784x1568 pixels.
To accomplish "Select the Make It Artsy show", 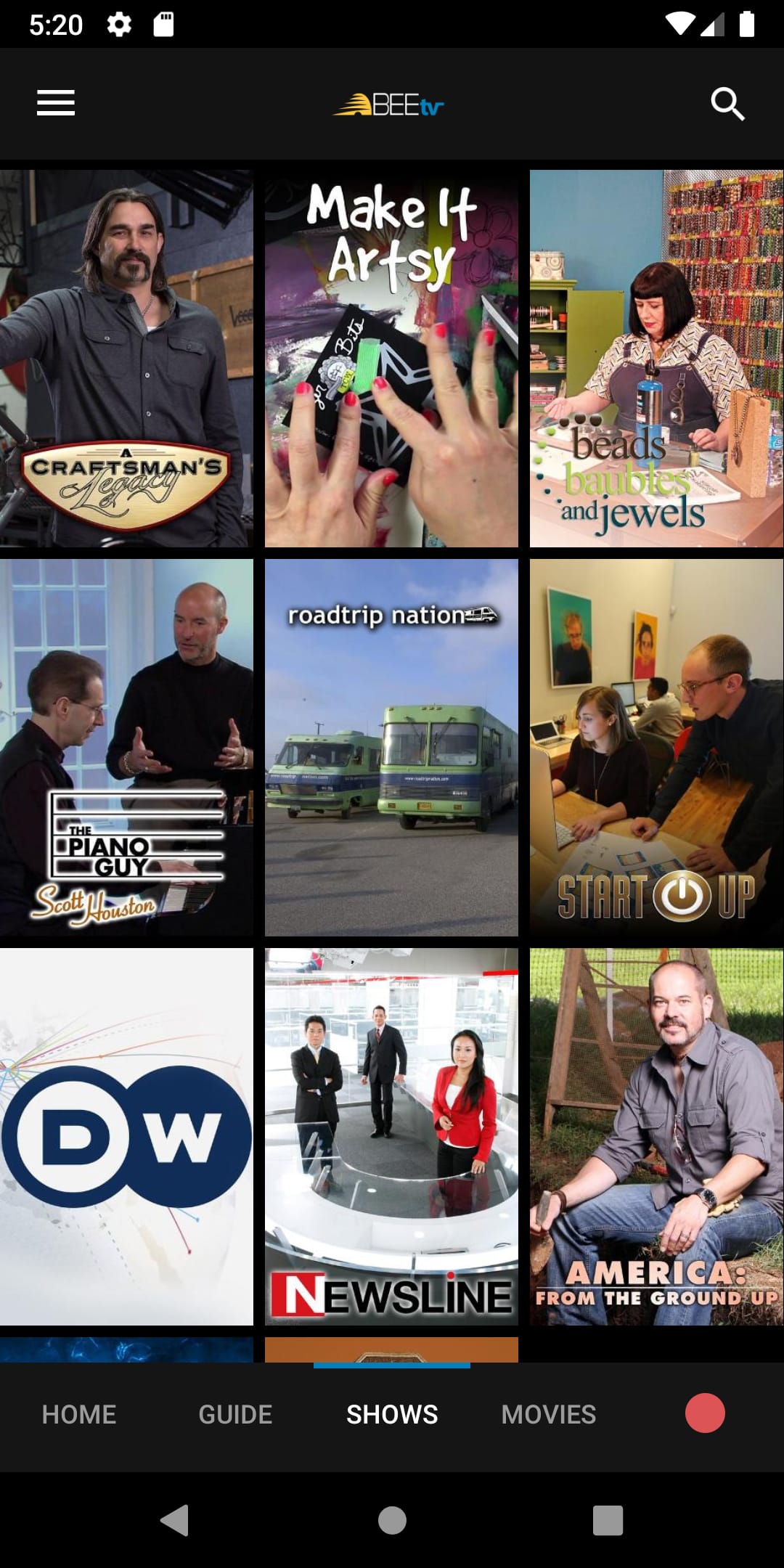I will [x=391, y=358].
